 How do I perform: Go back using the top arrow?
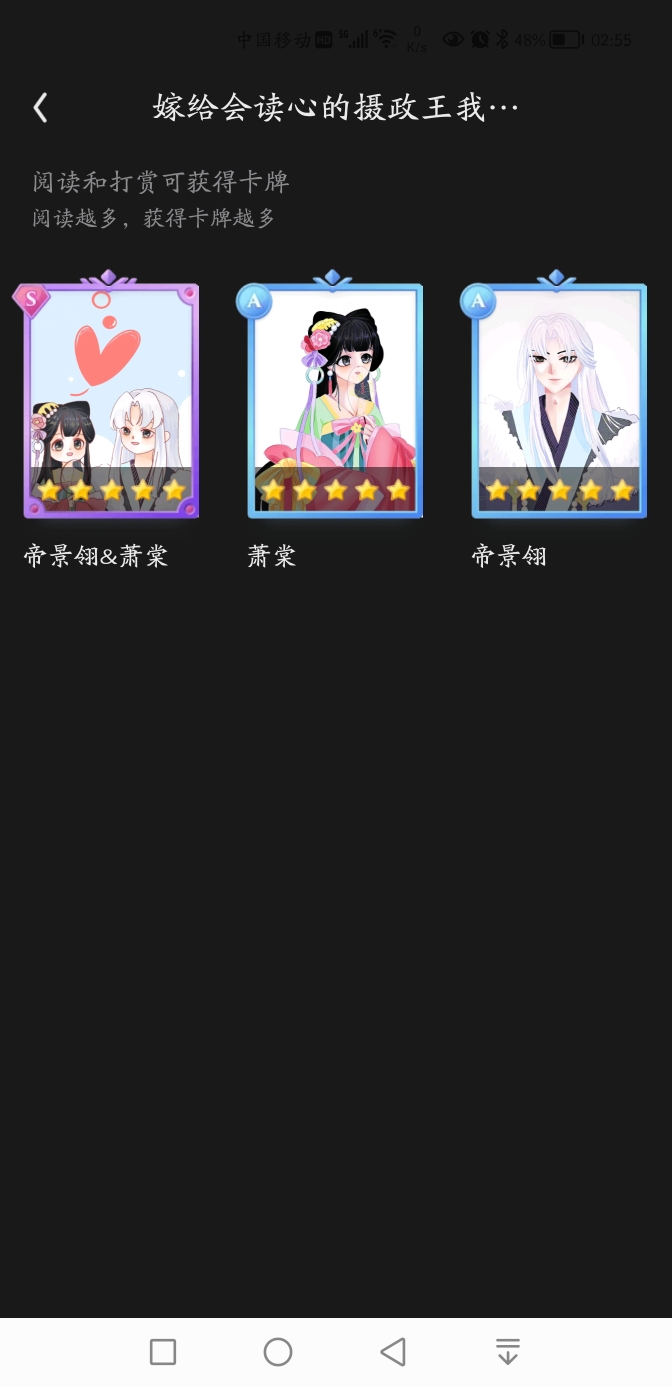click(40, 108)
